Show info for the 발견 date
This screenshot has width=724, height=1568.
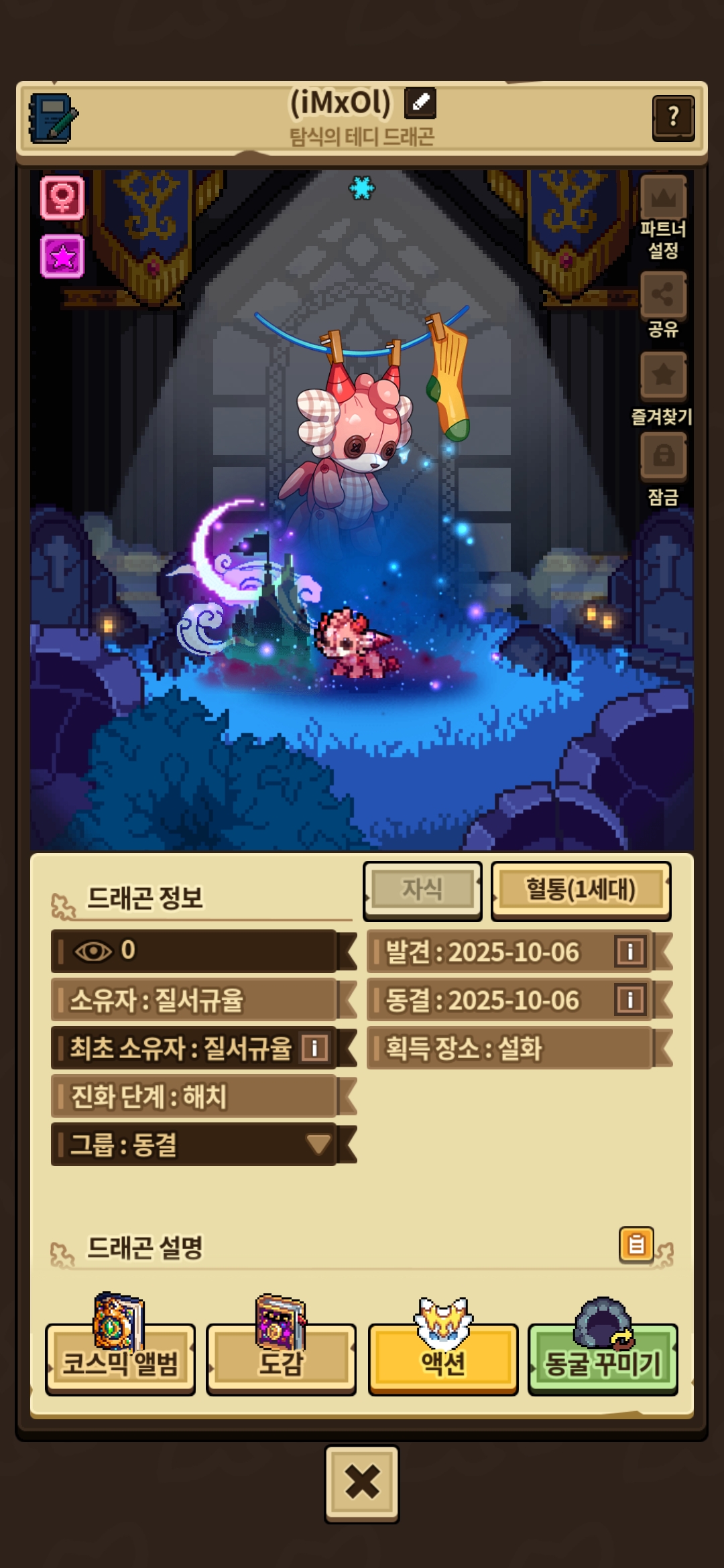(x=629, y=951)
